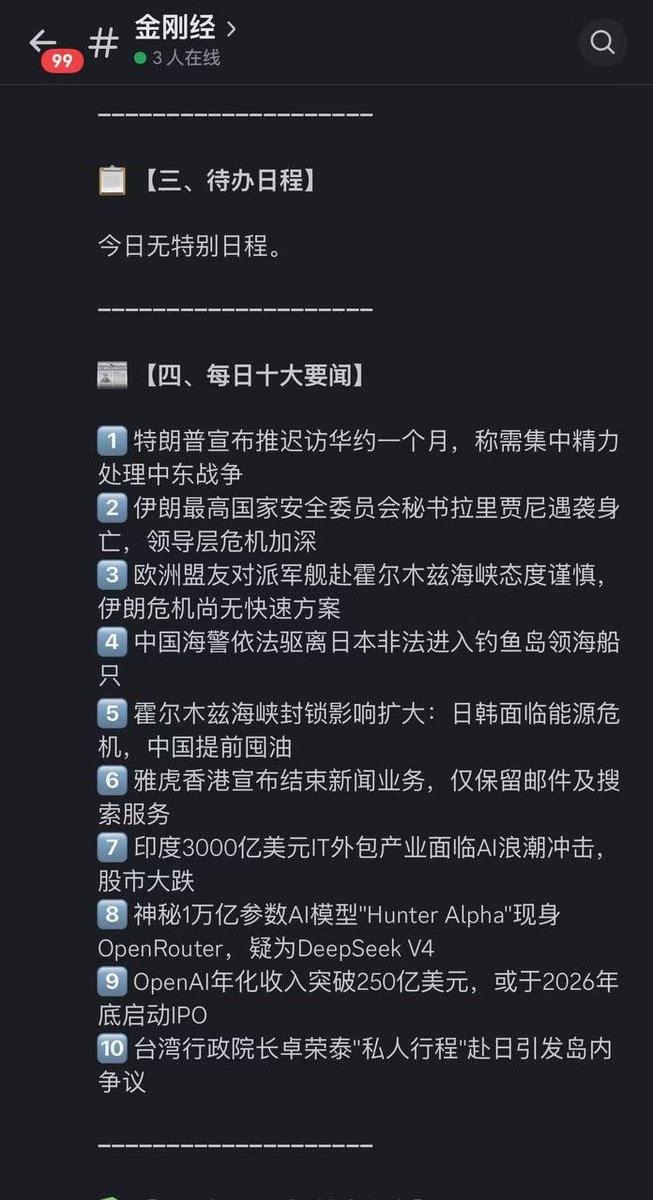Search within this channel
The height and width of the screenshot is (1200, 653).
[602, 42]
